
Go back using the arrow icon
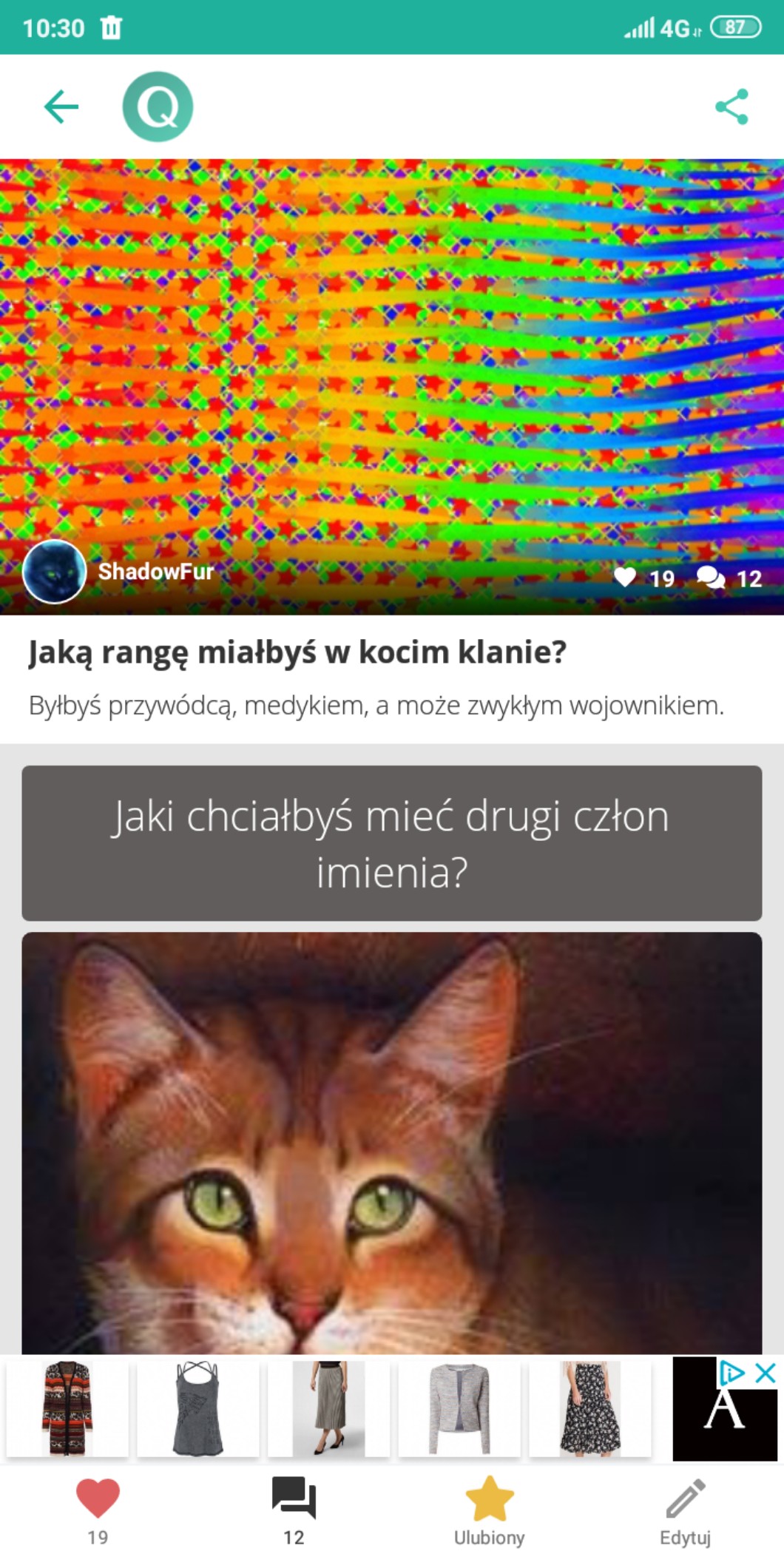61,107
